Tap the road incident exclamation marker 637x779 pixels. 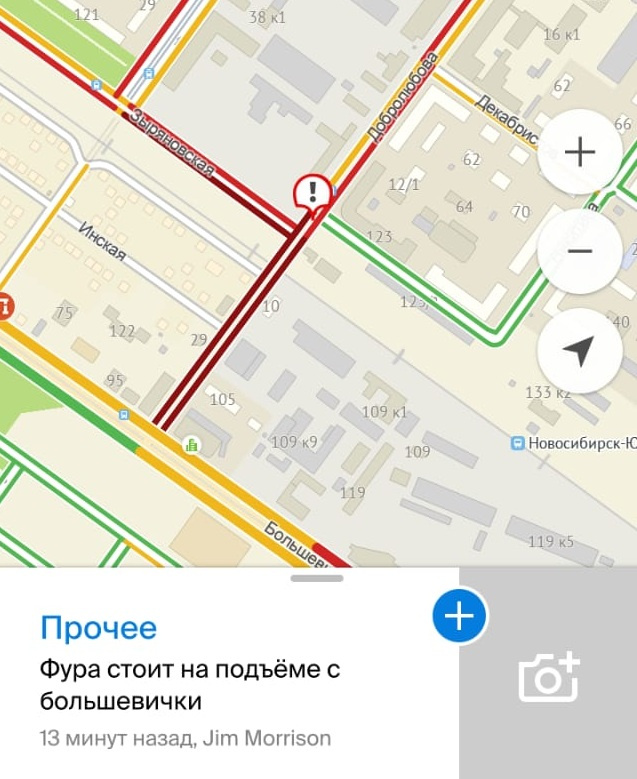tap(312, 192)
